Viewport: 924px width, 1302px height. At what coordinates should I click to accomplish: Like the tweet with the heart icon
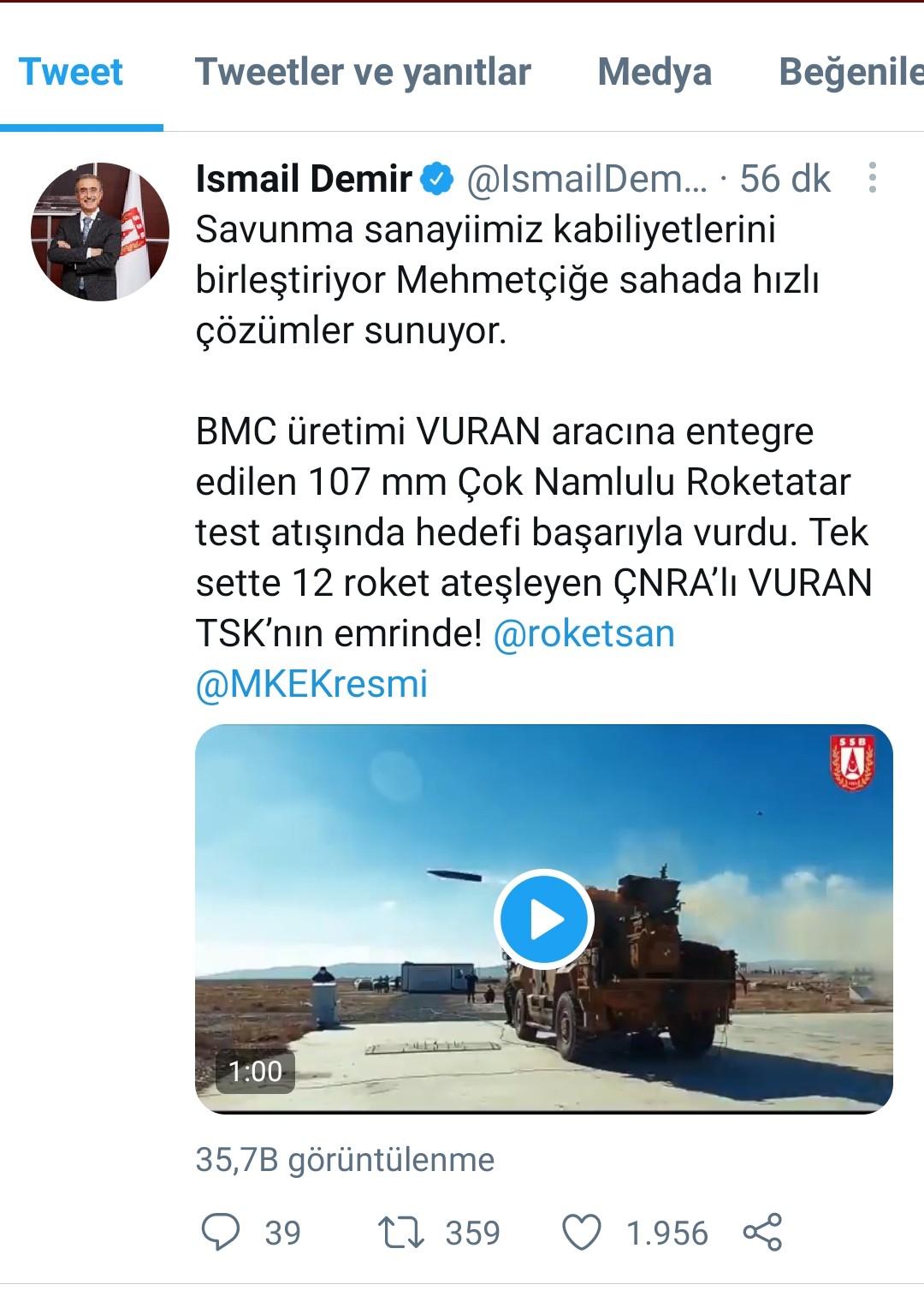pyautogui.click(x=582, y=1233)
